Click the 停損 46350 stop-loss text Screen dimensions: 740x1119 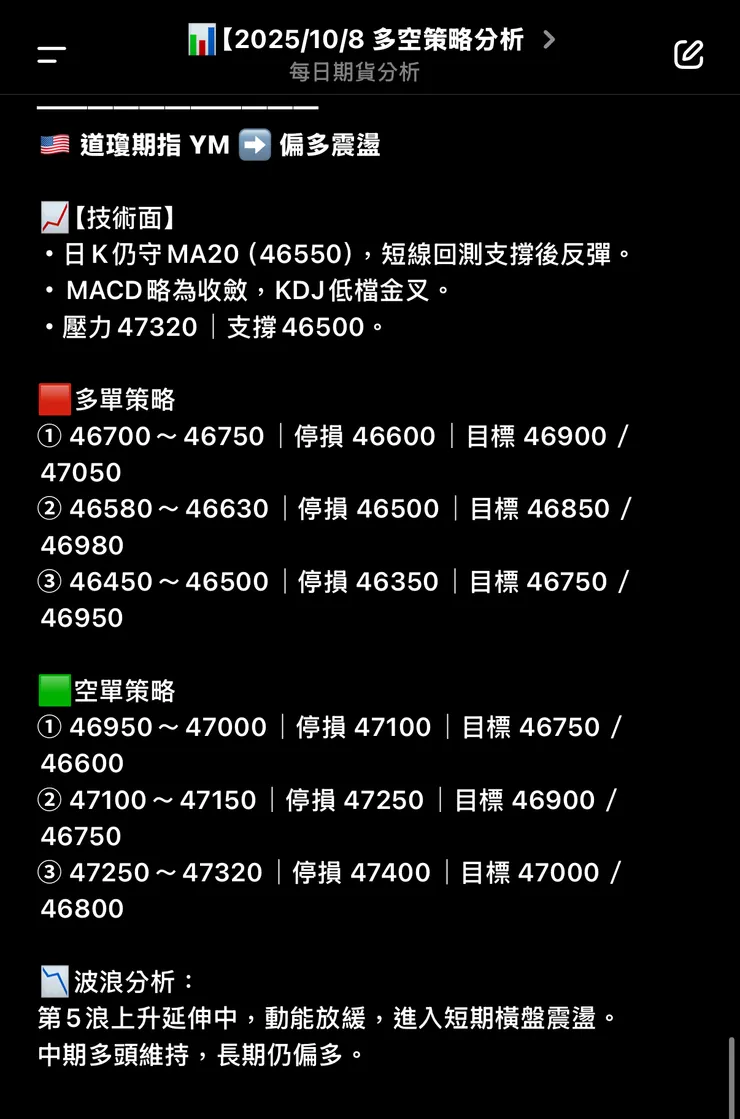pos(367,581)
